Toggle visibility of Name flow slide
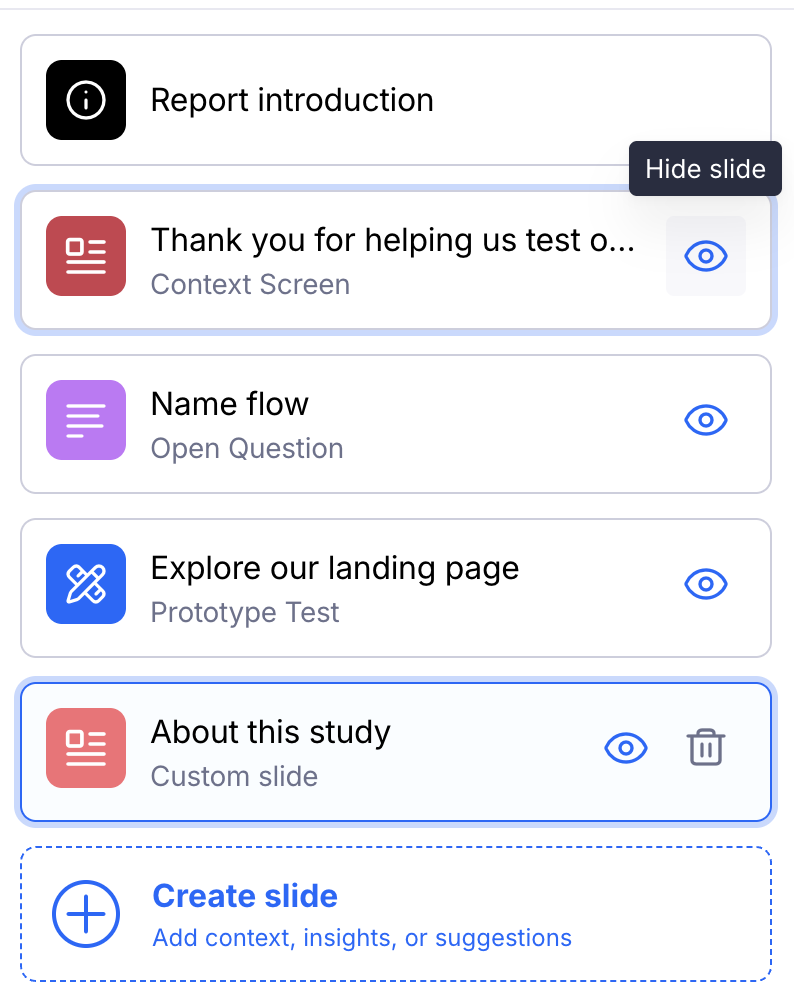This screenshot has width=794, height=1006. [x=706, y=420]
